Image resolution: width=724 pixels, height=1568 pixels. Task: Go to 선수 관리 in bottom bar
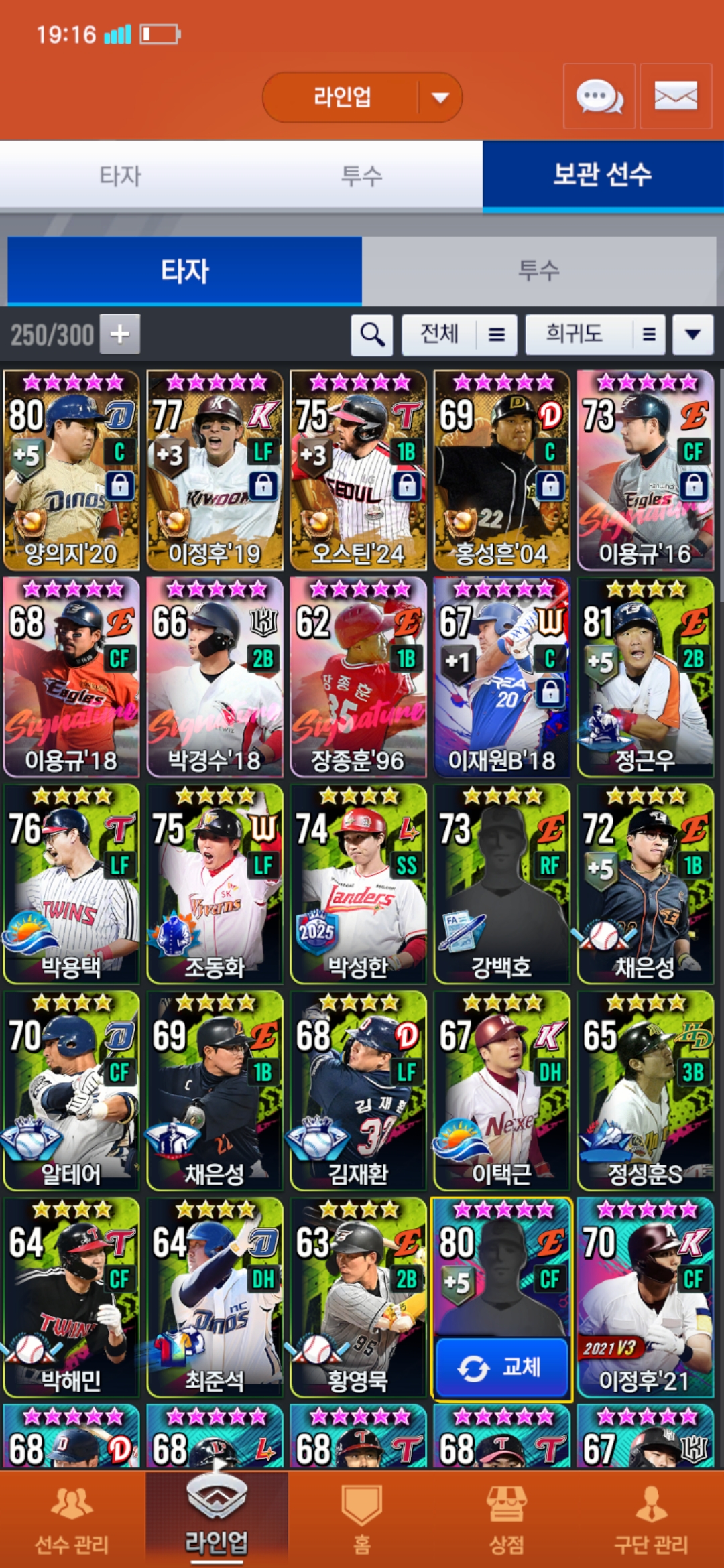pos(72,1520)
